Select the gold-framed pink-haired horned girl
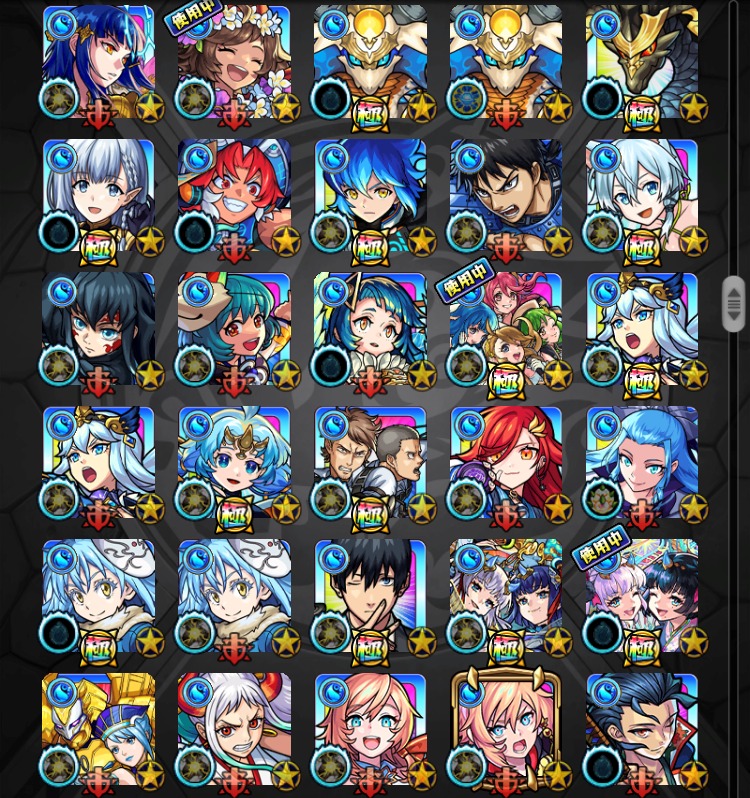The width and height of the screenshot is (750, 798). coord(505,730)
